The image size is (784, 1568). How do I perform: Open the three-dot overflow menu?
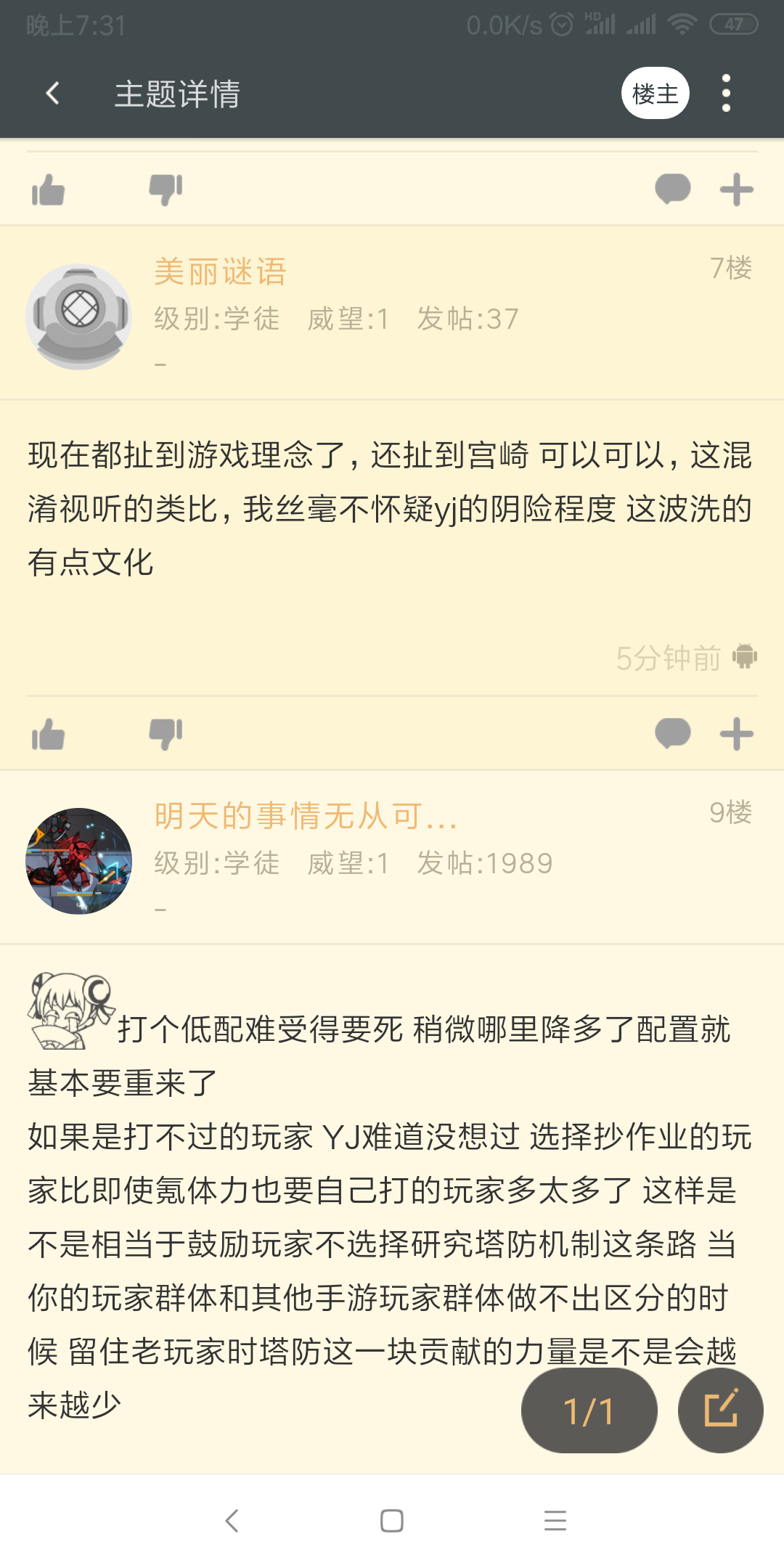726,94
